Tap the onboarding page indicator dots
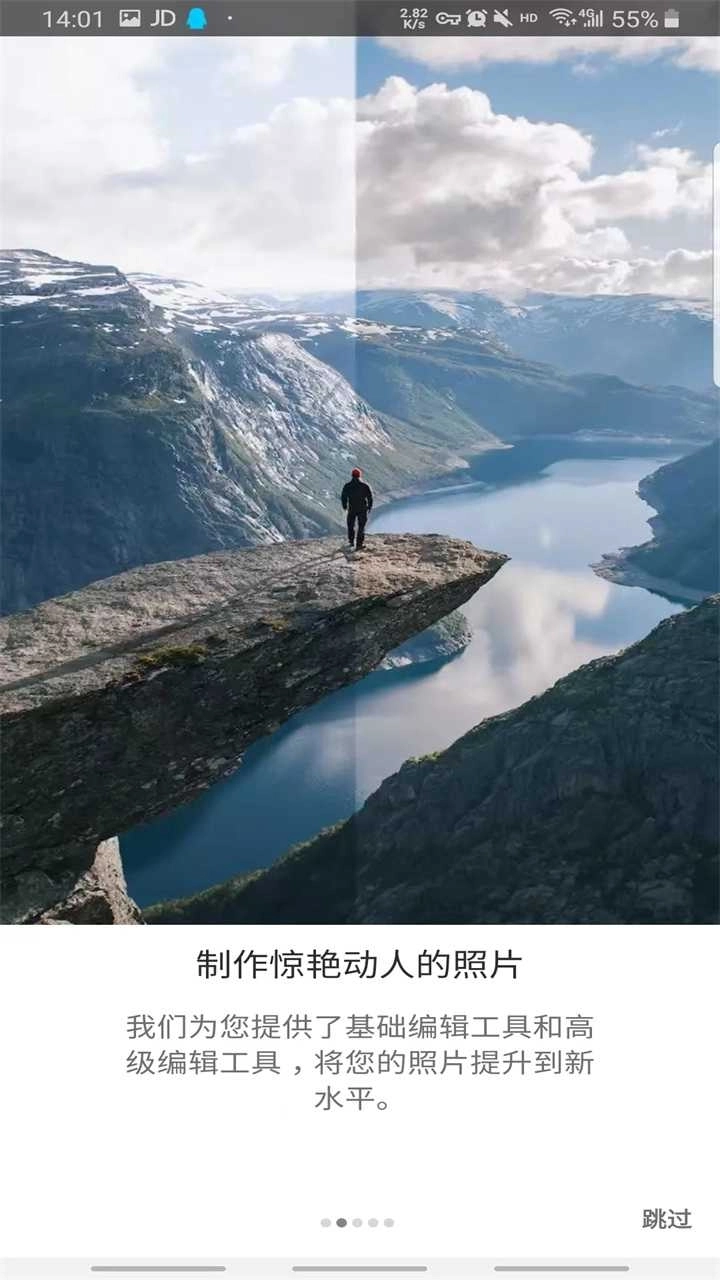This screenshot has height=1280, width=720. point(357,1222)
